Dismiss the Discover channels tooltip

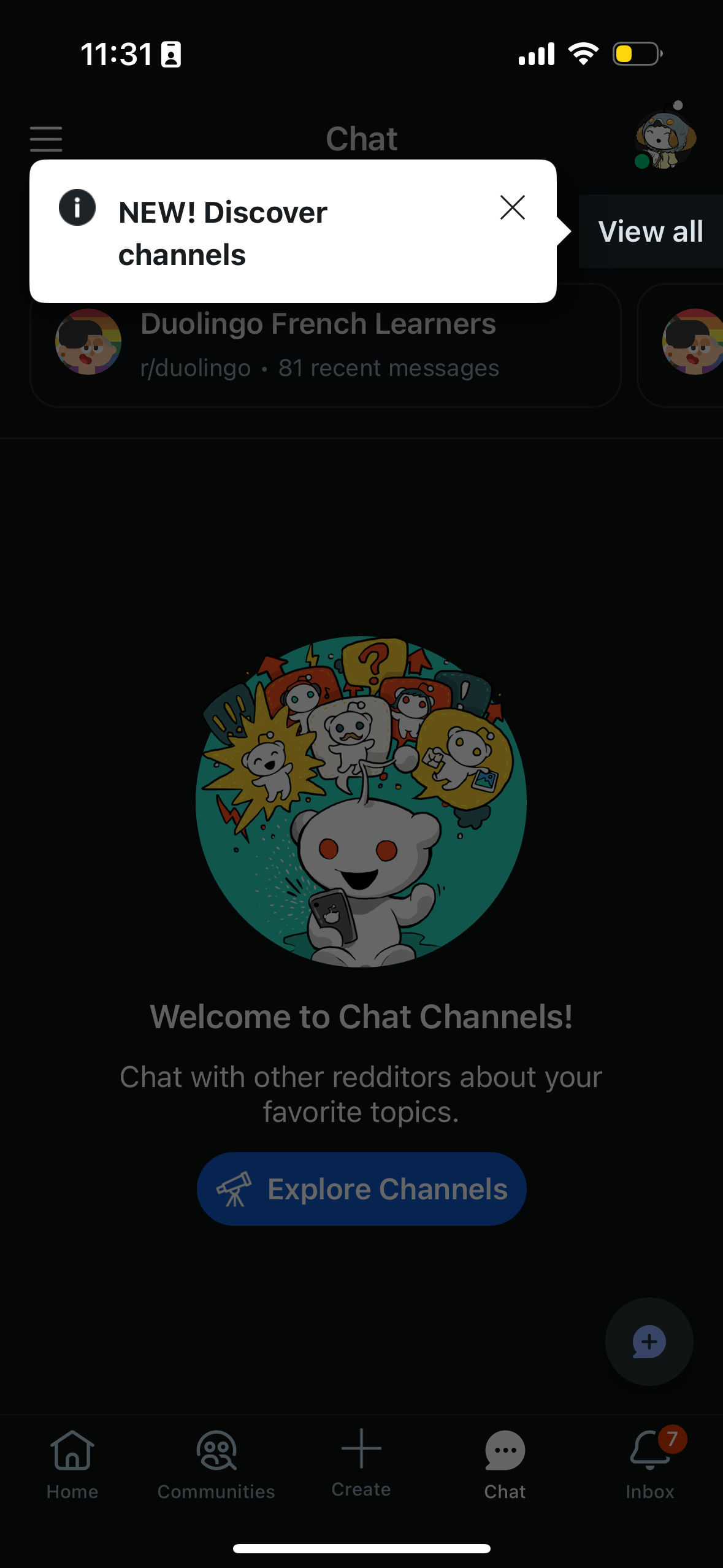[x=513, y=208]
